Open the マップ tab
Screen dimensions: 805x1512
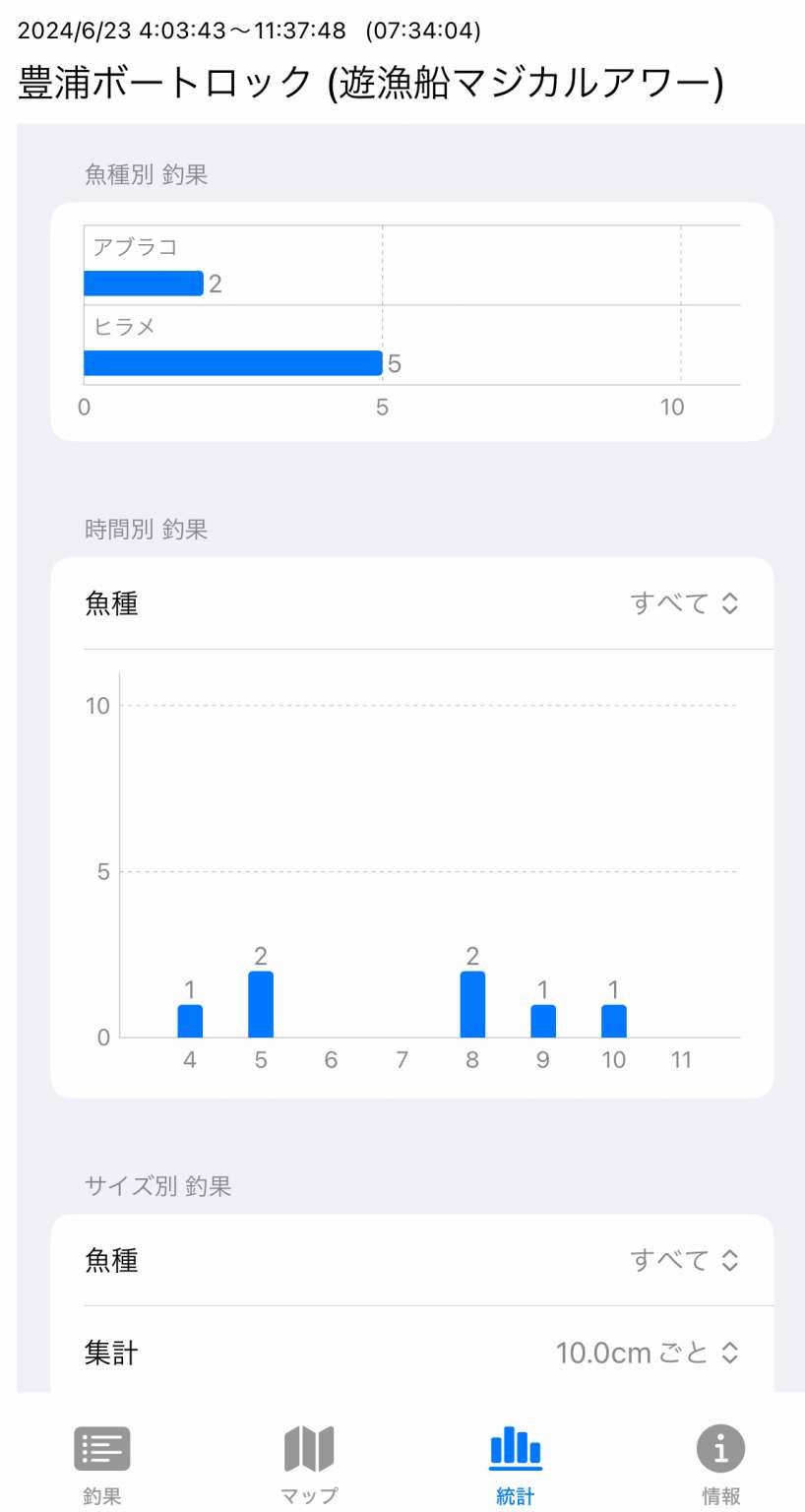[x=309, y=1466]
